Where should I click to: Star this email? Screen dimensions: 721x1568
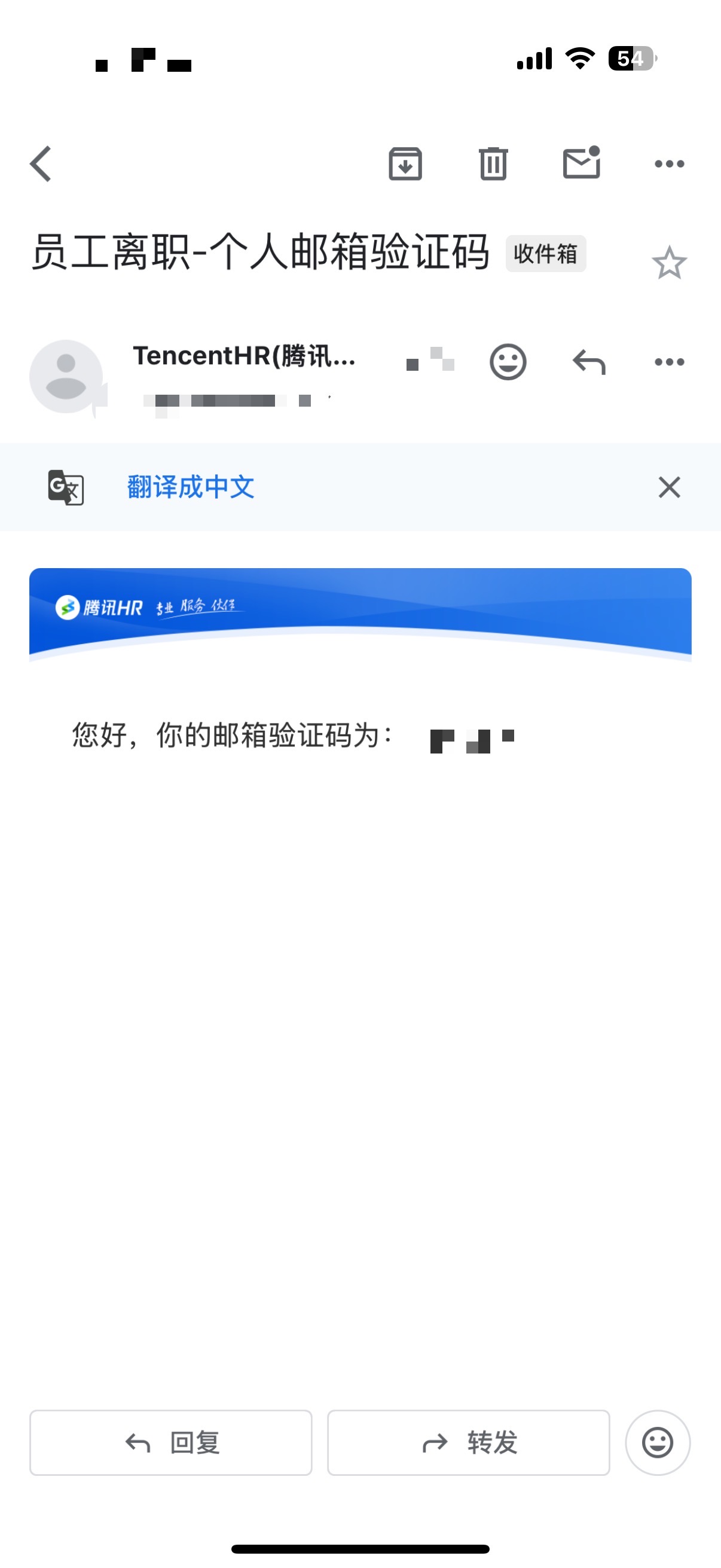point(669,263)
